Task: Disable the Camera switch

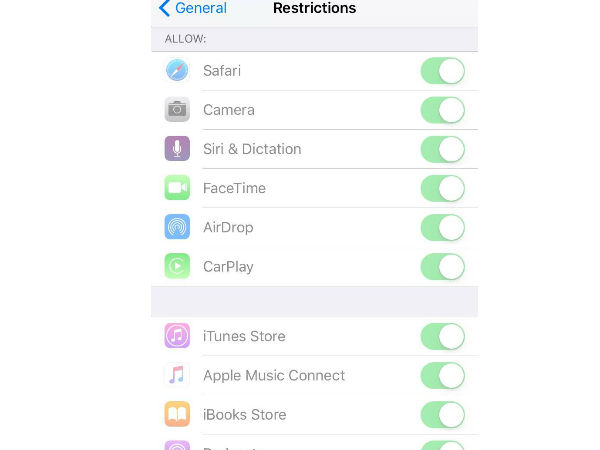Action: [442, 110]
